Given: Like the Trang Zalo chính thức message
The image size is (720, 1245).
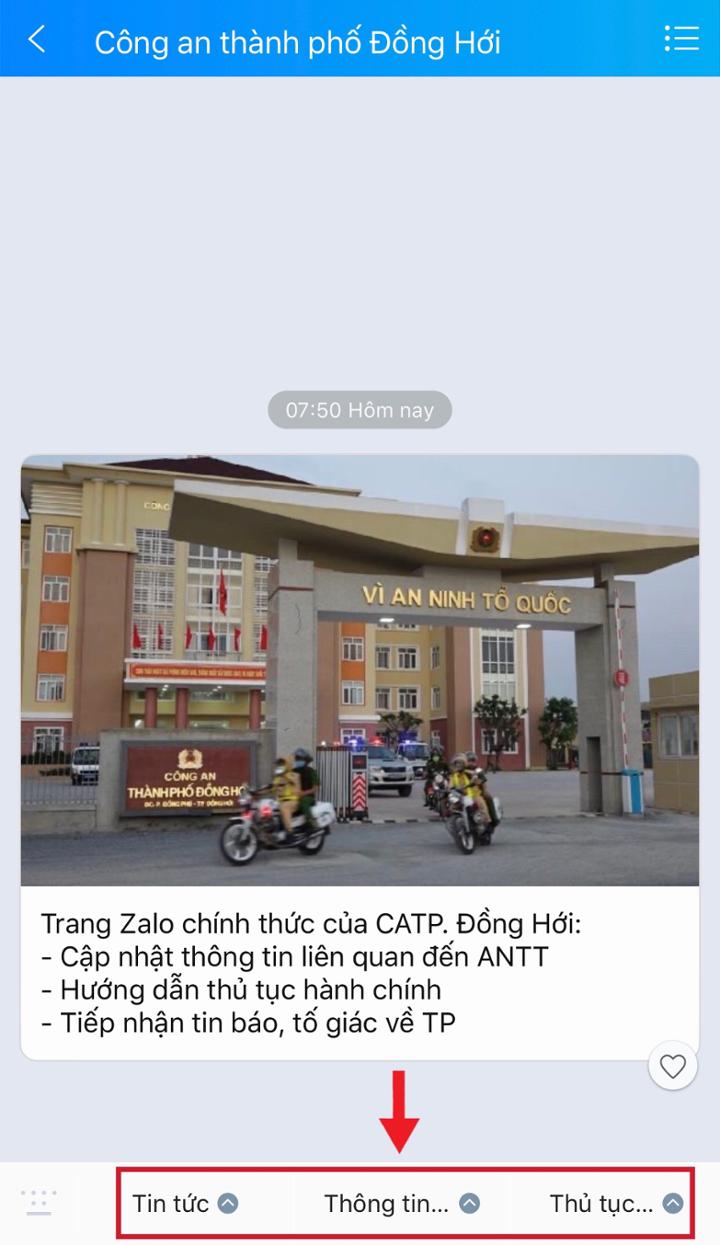Looking at the screenshot, I should pyautogui.click(x=672, y=1067).
